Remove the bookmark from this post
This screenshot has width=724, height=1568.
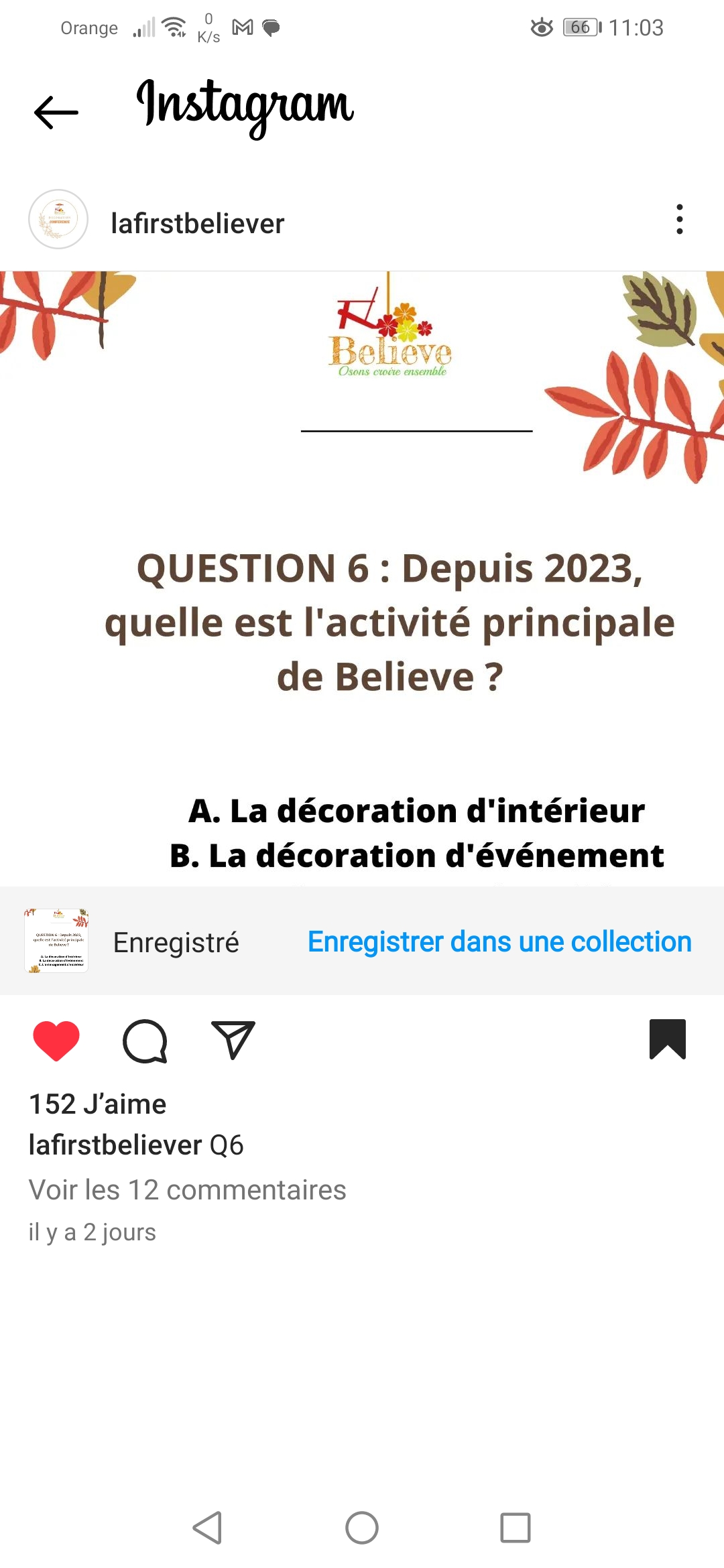click(x=667, y=1039)
